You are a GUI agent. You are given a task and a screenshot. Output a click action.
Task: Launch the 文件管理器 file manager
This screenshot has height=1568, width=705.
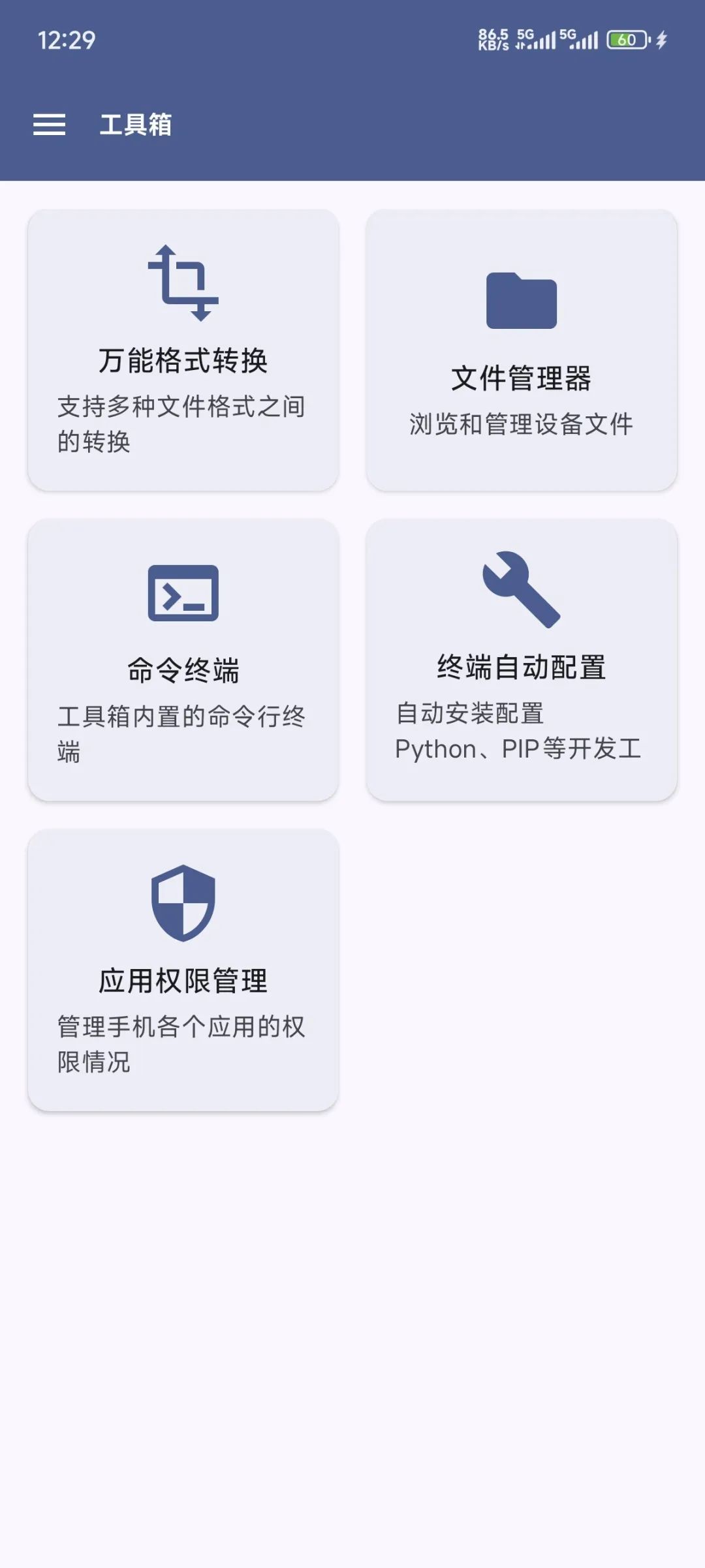(521, 350)
